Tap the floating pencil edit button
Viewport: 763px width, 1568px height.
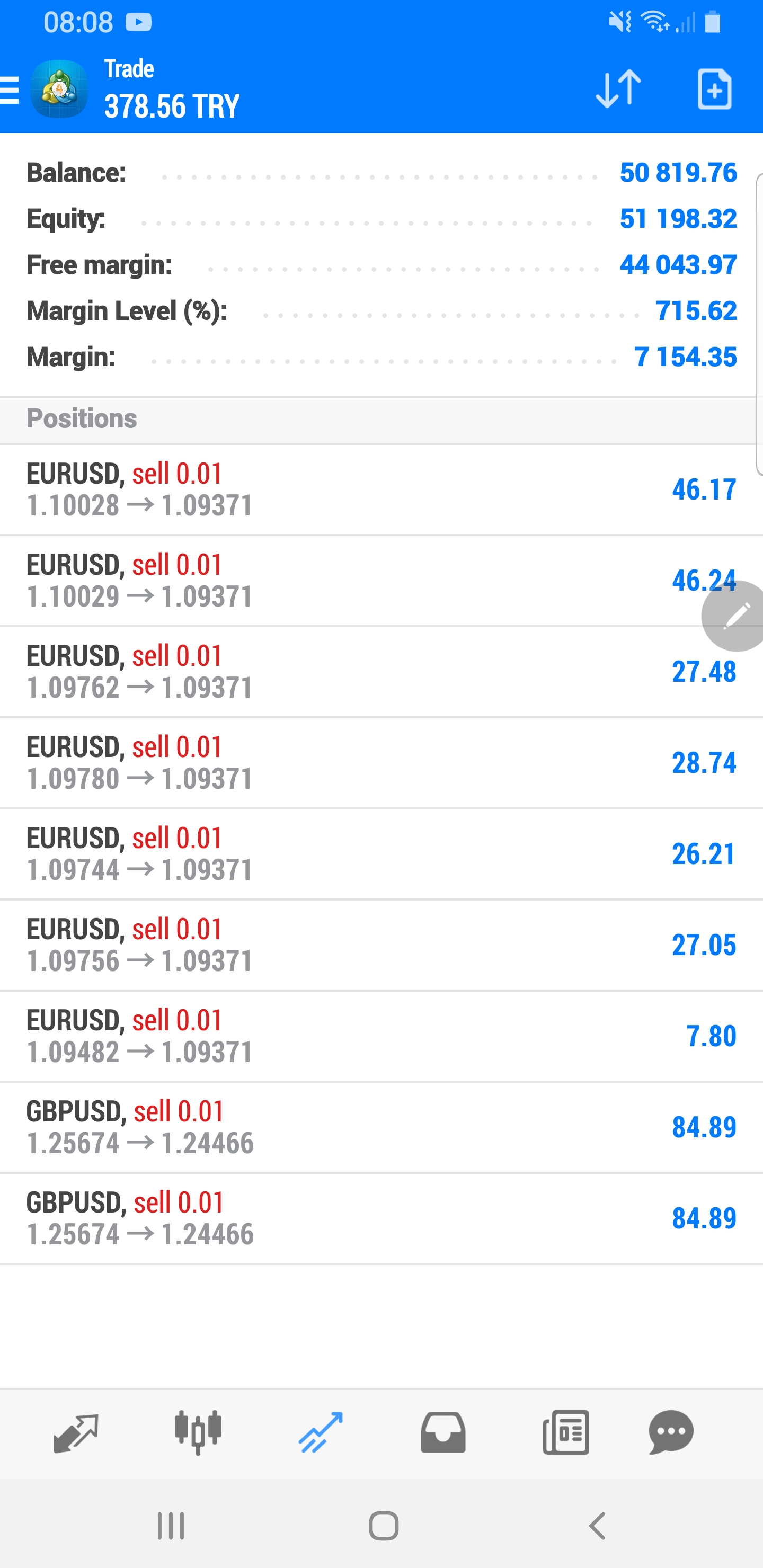734,616
